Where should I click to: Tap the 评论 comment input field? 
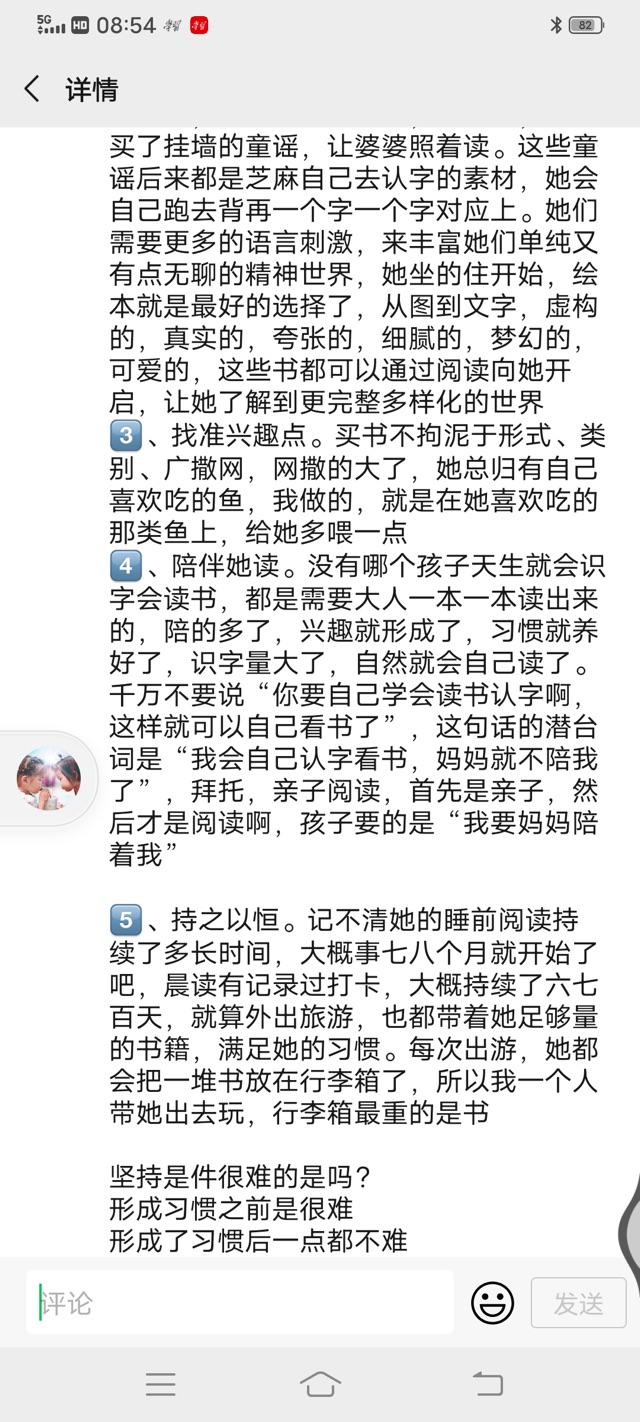tap(240, 1303)
